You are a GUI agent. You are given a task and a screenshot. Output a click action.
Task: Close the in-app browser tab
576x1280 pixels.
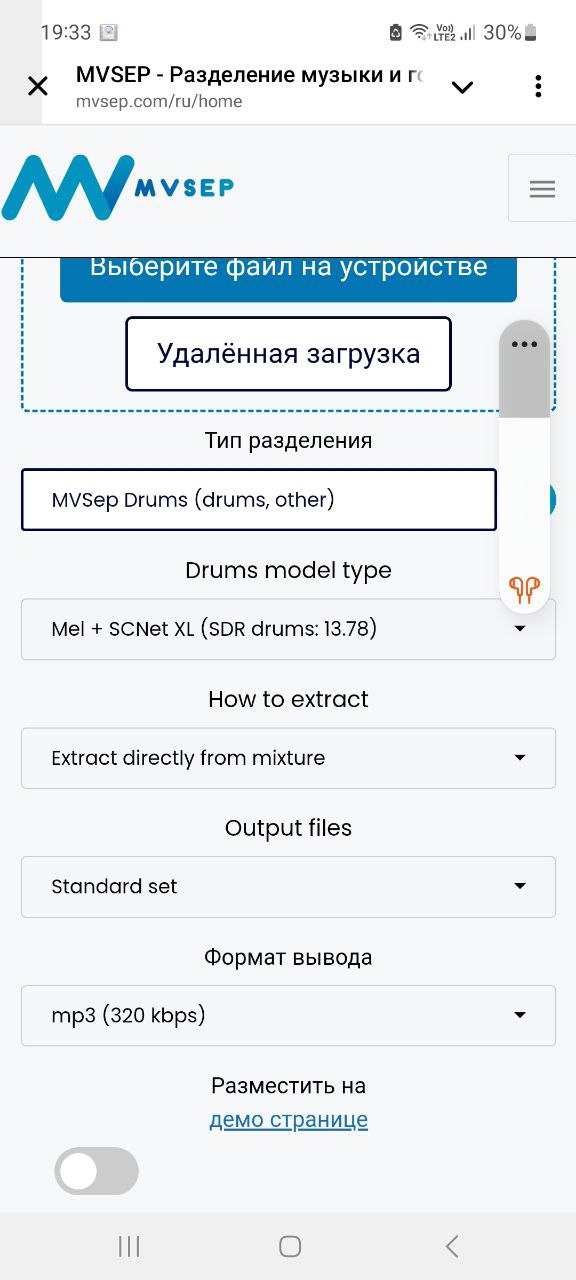[x=38, y=86]
